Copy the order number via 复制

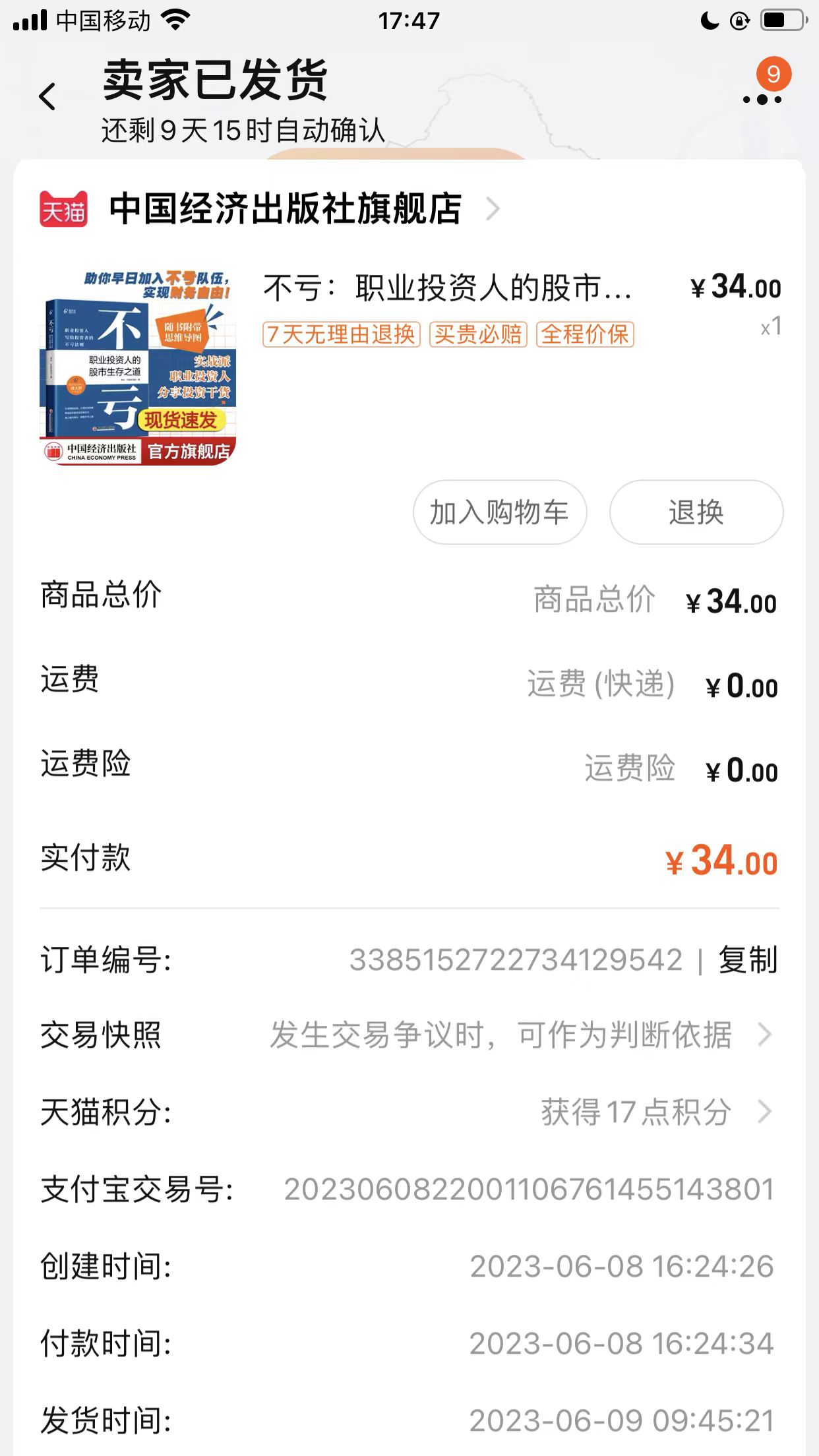[748, 959]
